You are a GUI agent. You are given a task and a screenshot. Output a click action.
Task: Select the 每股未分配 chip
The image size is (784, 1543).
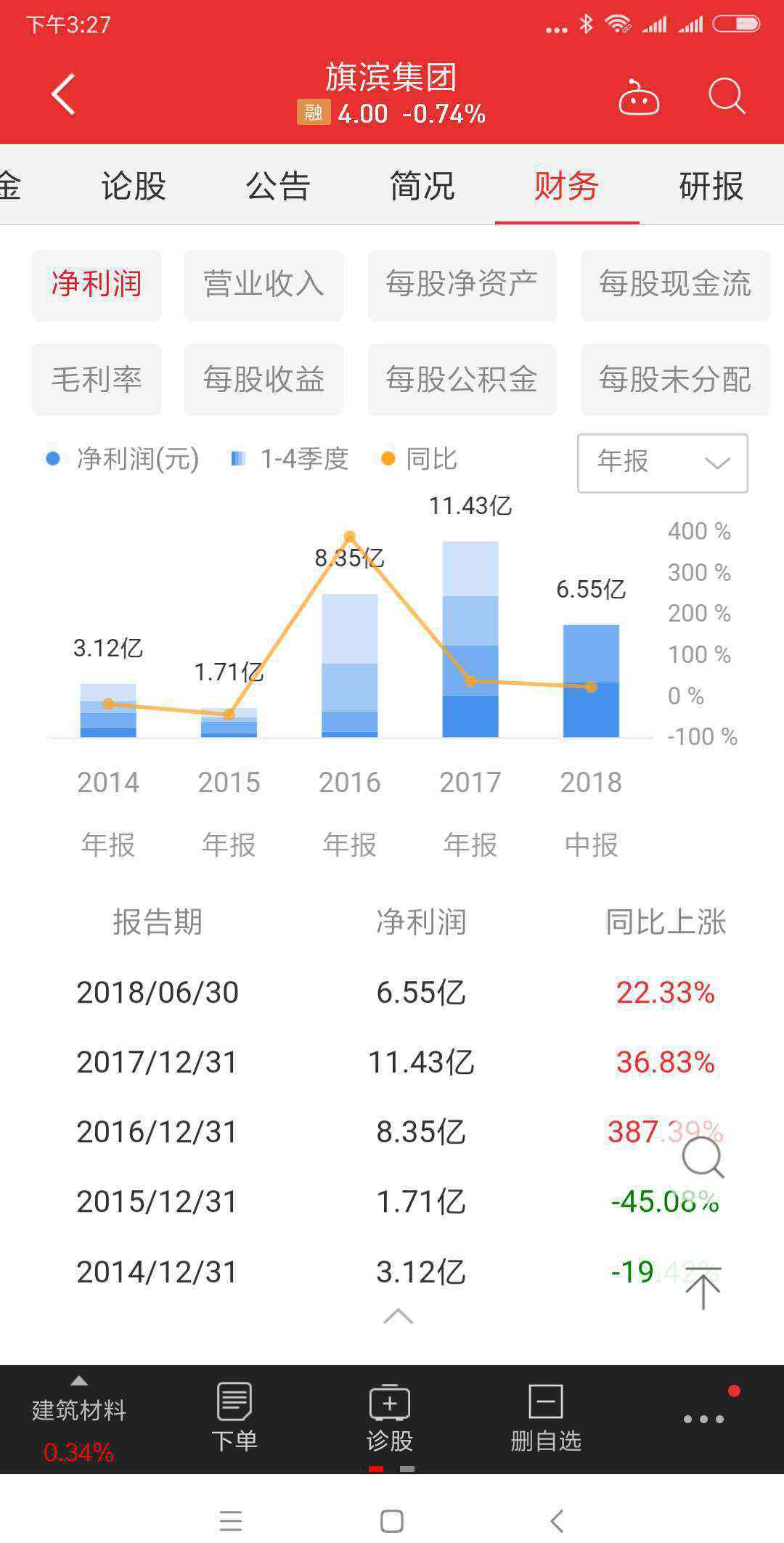(675, 379)
